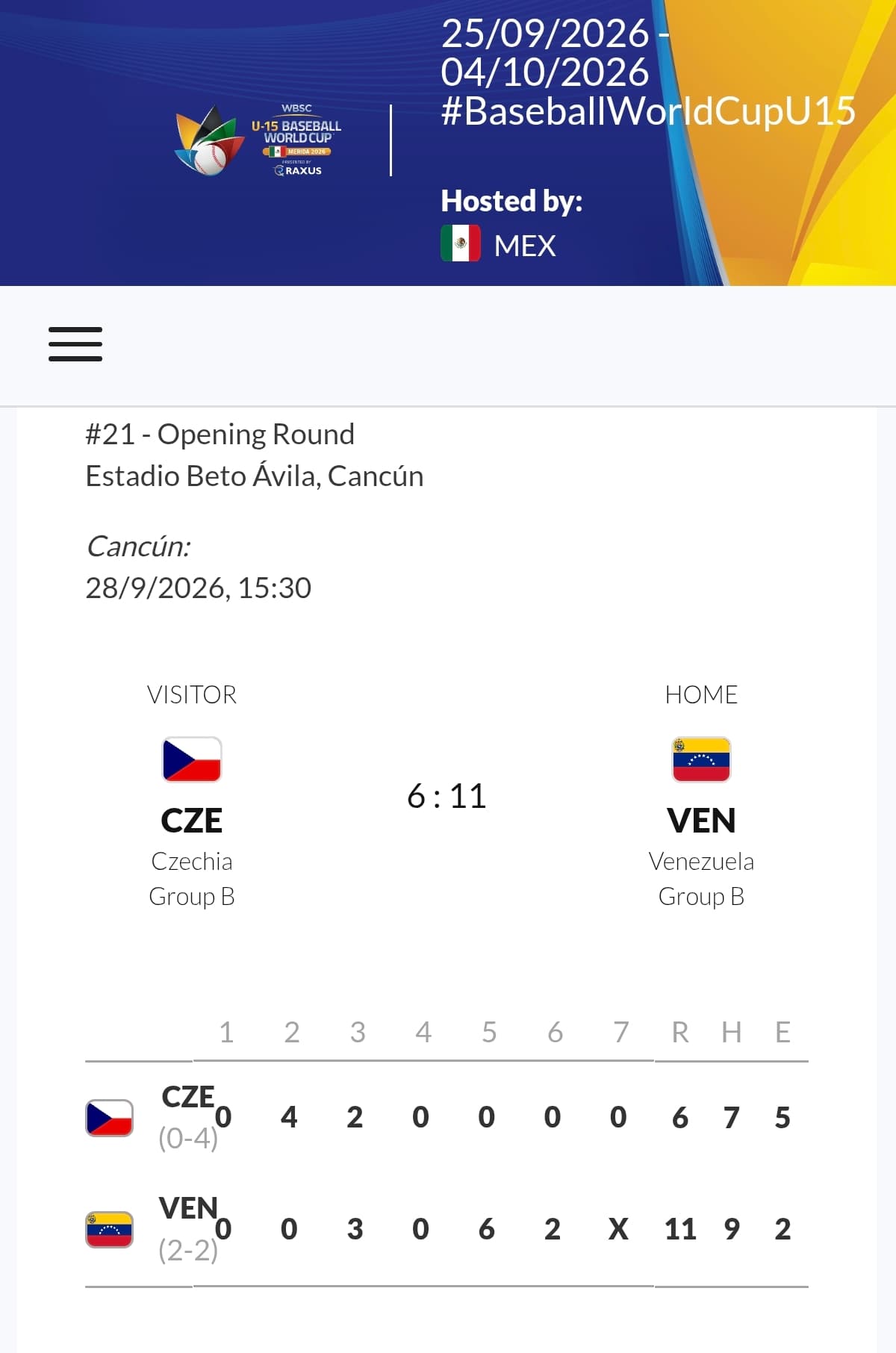Open host country MEX link
The width and height of the screenshot is (896, 1353).
click(x=499, y=245)
